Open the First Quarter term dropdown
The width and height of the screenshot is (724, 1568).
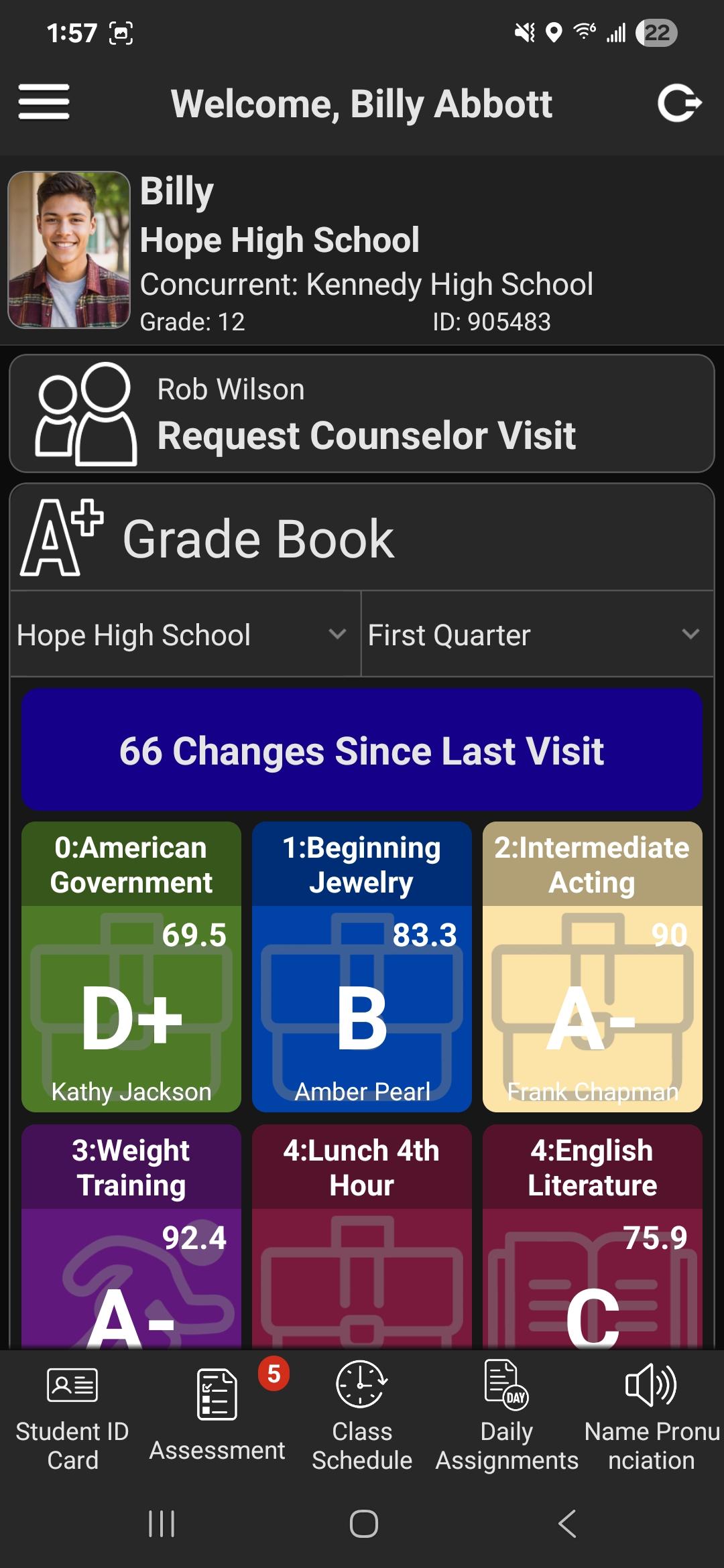point(536,635)
